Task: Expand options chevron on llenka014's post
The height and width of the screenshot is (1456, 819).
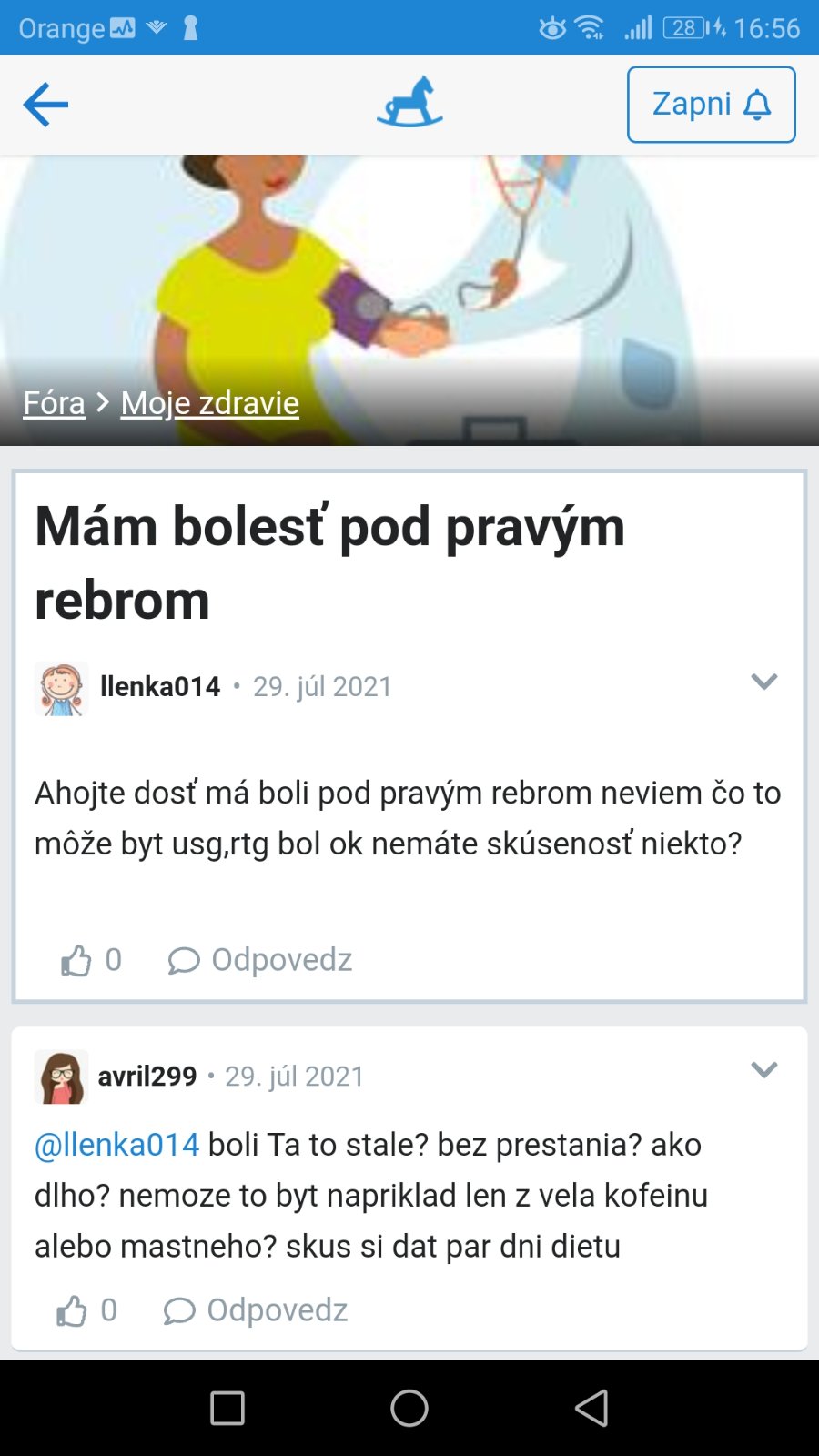Action: point(763,682)
